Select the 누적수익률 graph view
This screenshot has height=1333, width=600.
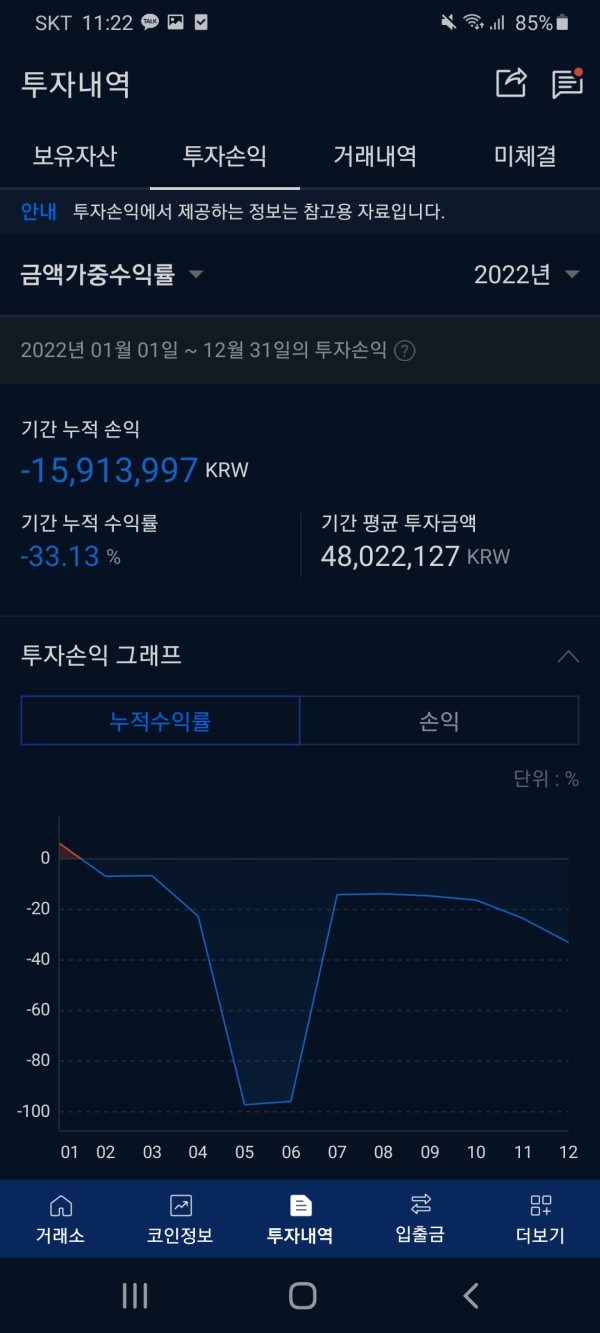[x=160, y=721]
